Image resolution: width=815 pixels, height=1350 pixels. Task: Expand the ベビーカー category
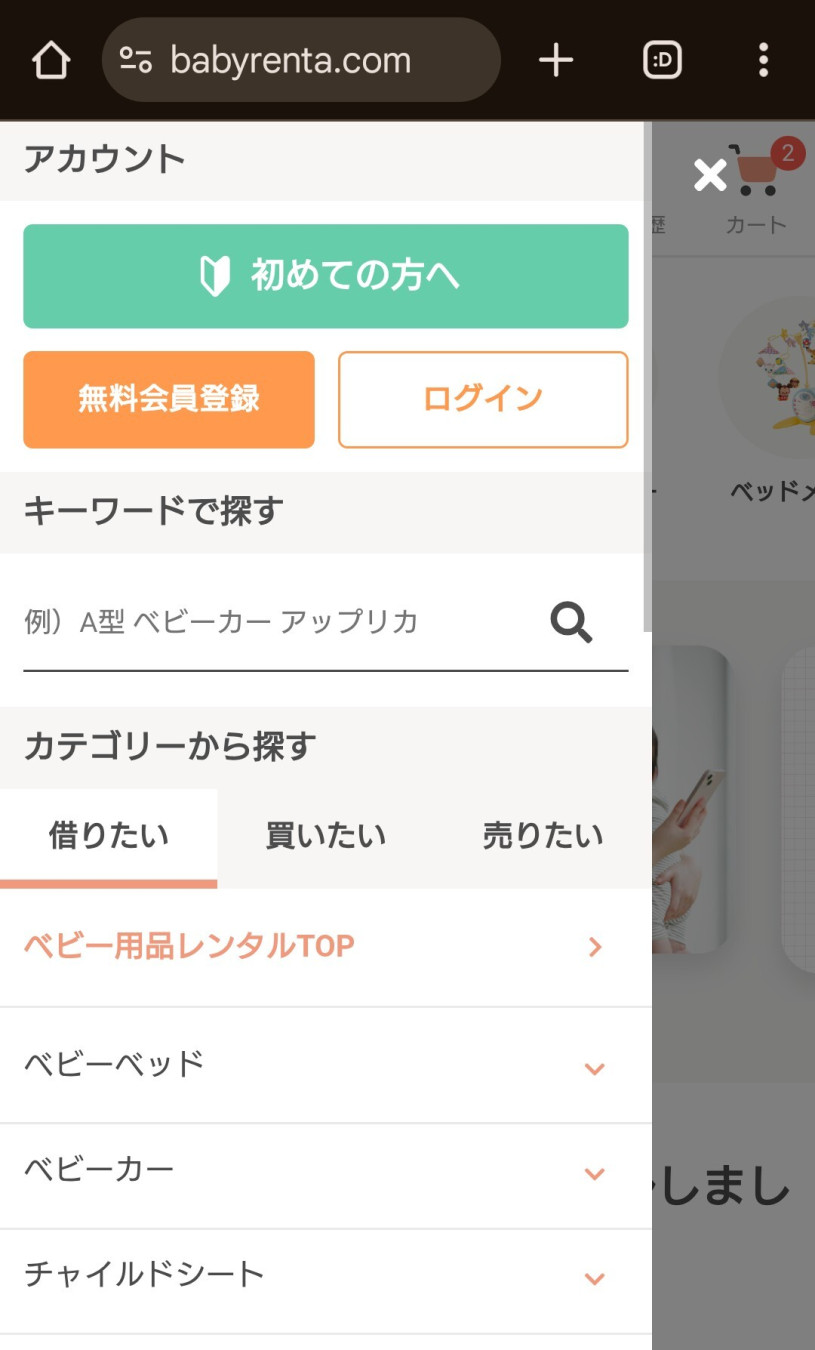pos(326,1171)
